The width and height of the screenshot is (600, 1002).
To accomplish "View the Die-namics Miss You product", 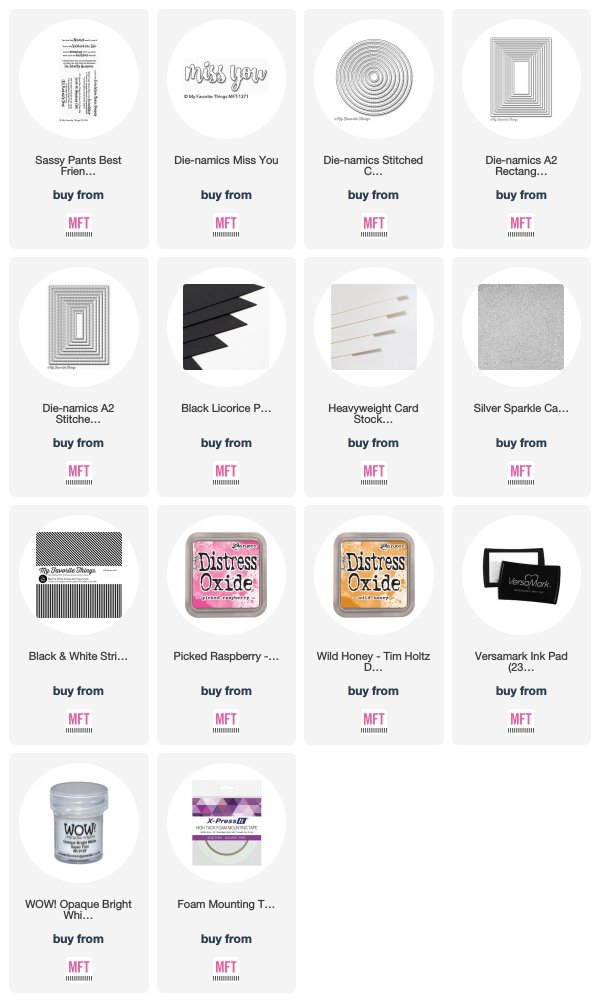I will click(x=226, y=79).
